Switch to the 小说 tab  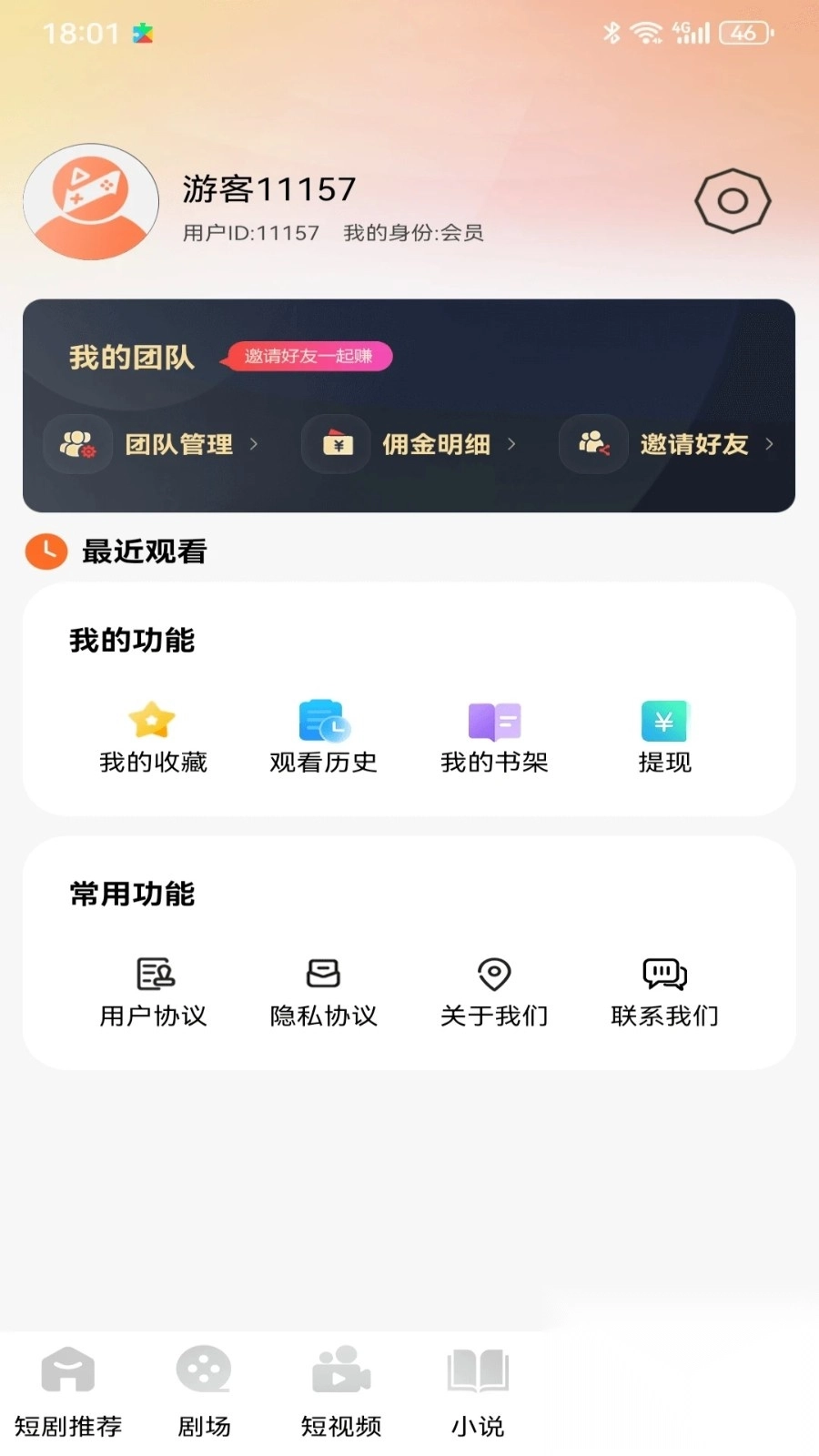478,1392
